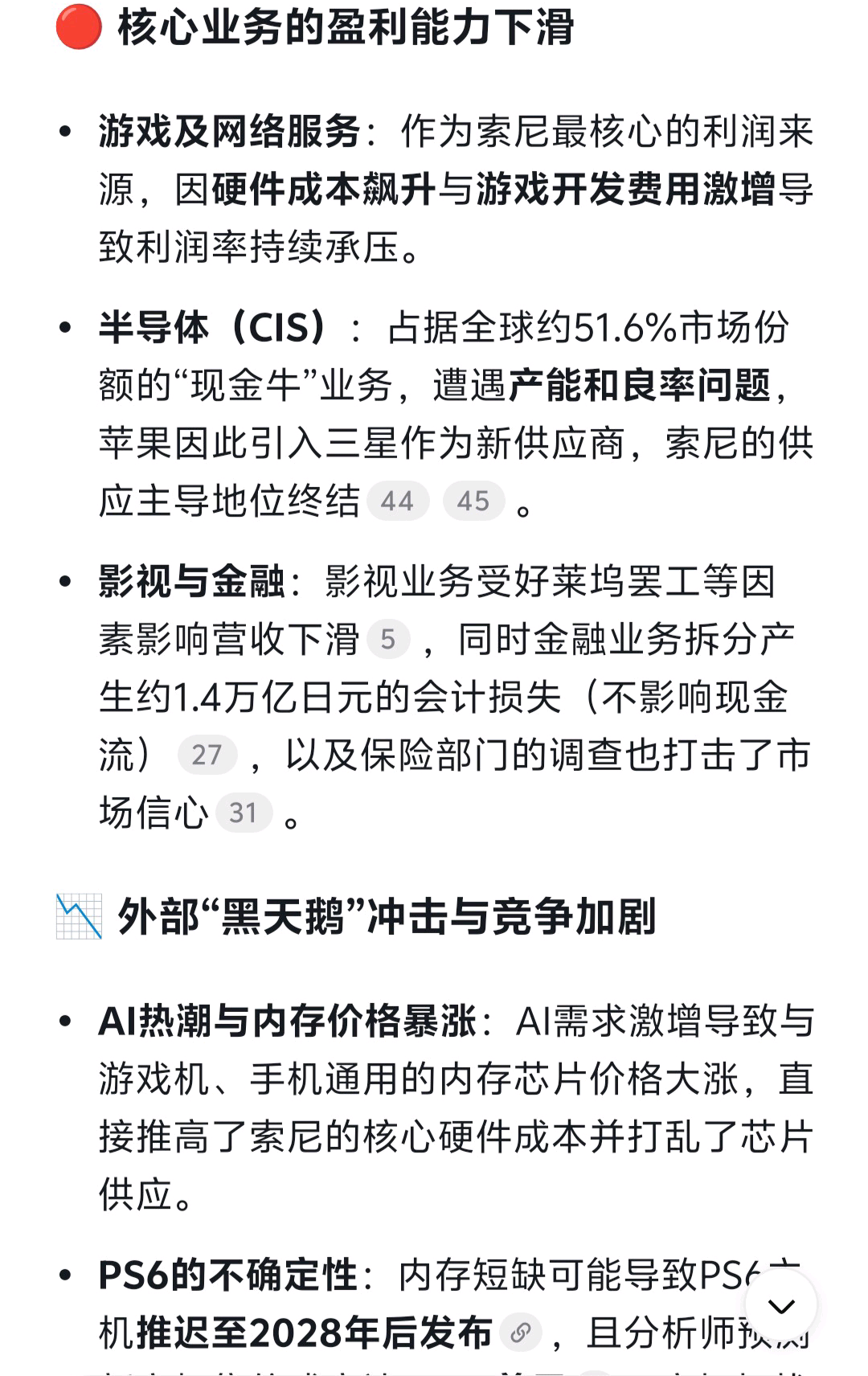View source reference 5

(388, 640)
